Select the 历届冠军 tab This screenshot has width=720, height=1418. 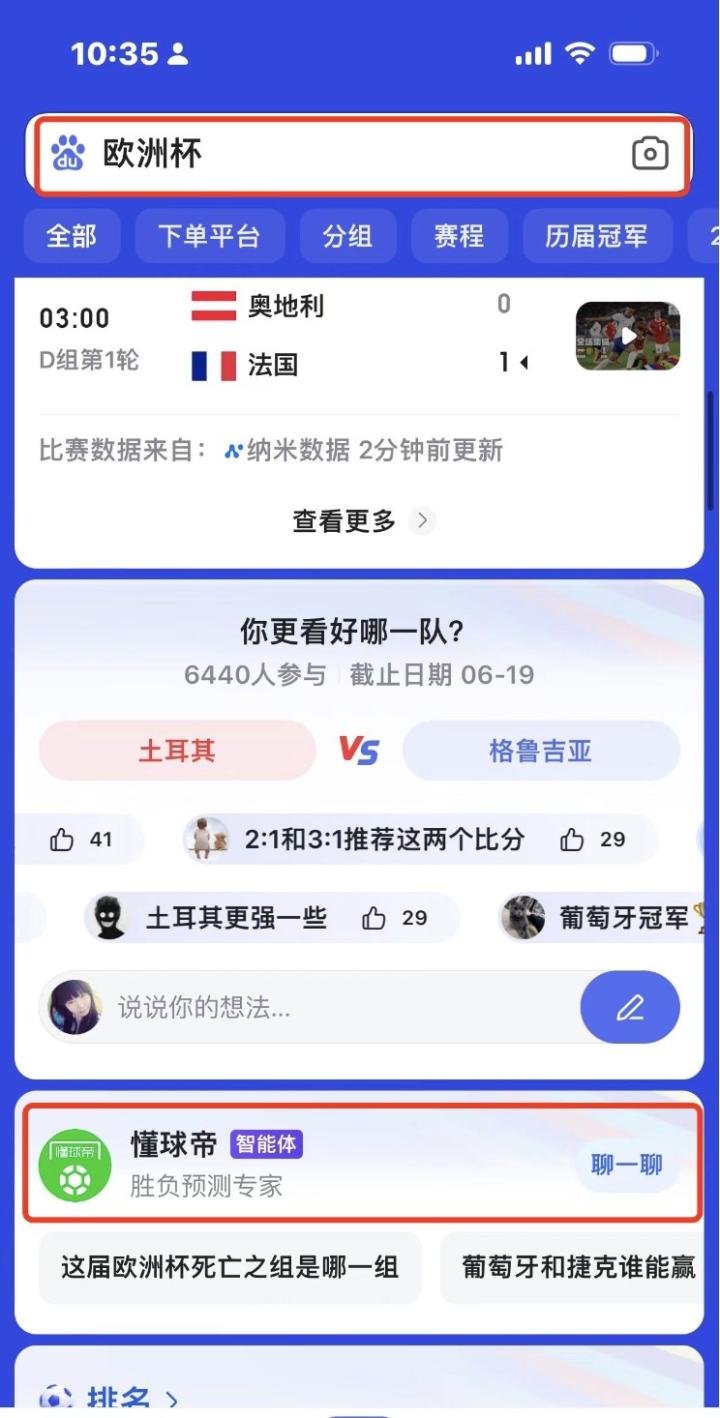coord(596,237)
